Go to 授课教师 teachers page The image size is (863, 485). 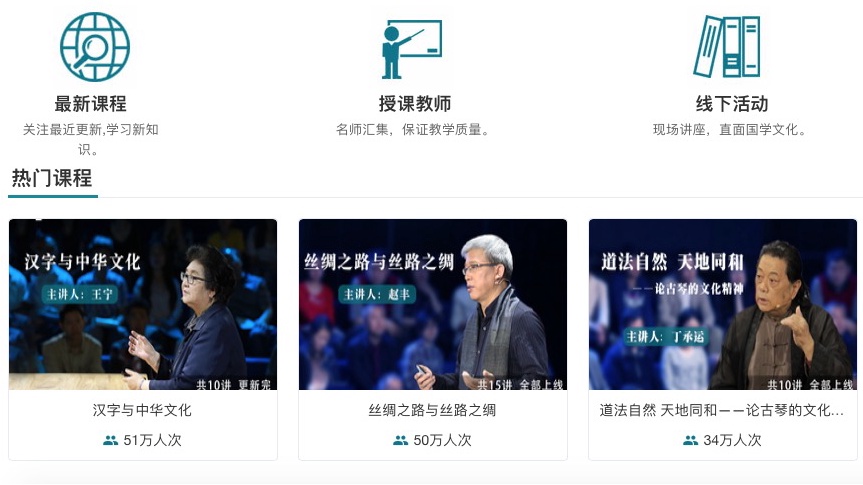[414, 103]
